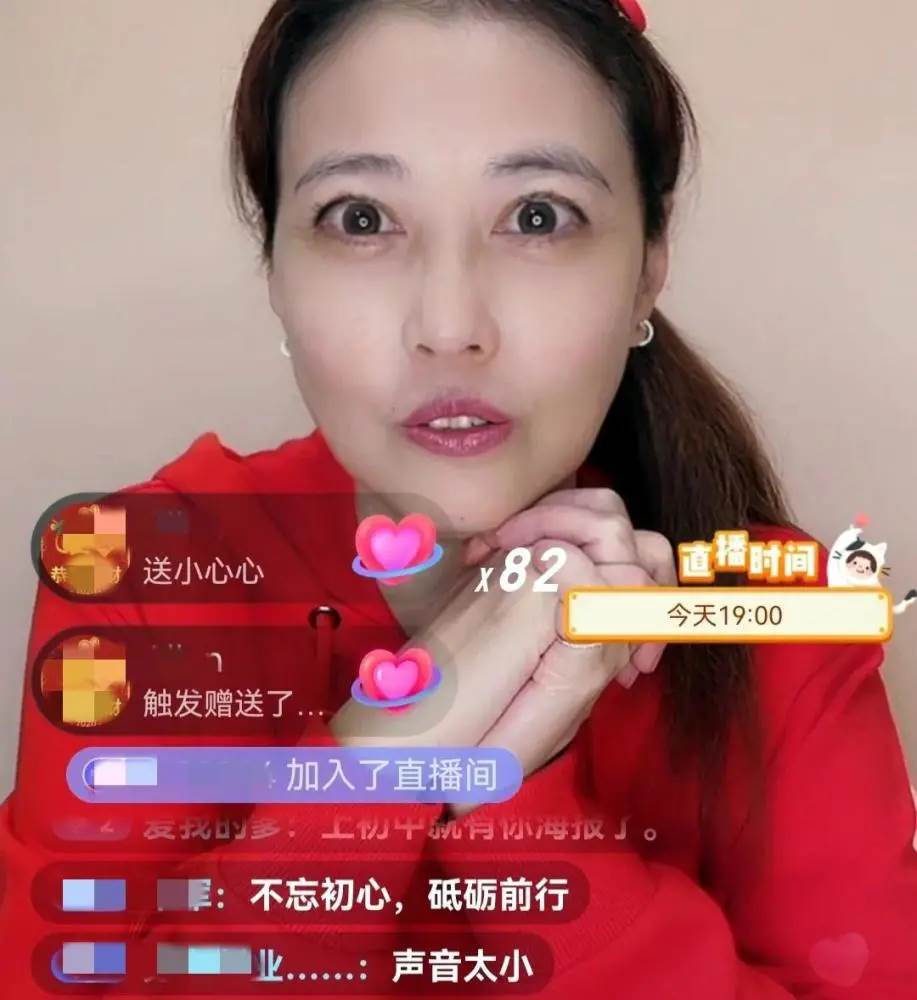917x1000 pixels.
Task: Open the '送小心心' gift sender's avatar
Action: pos(86,548)
